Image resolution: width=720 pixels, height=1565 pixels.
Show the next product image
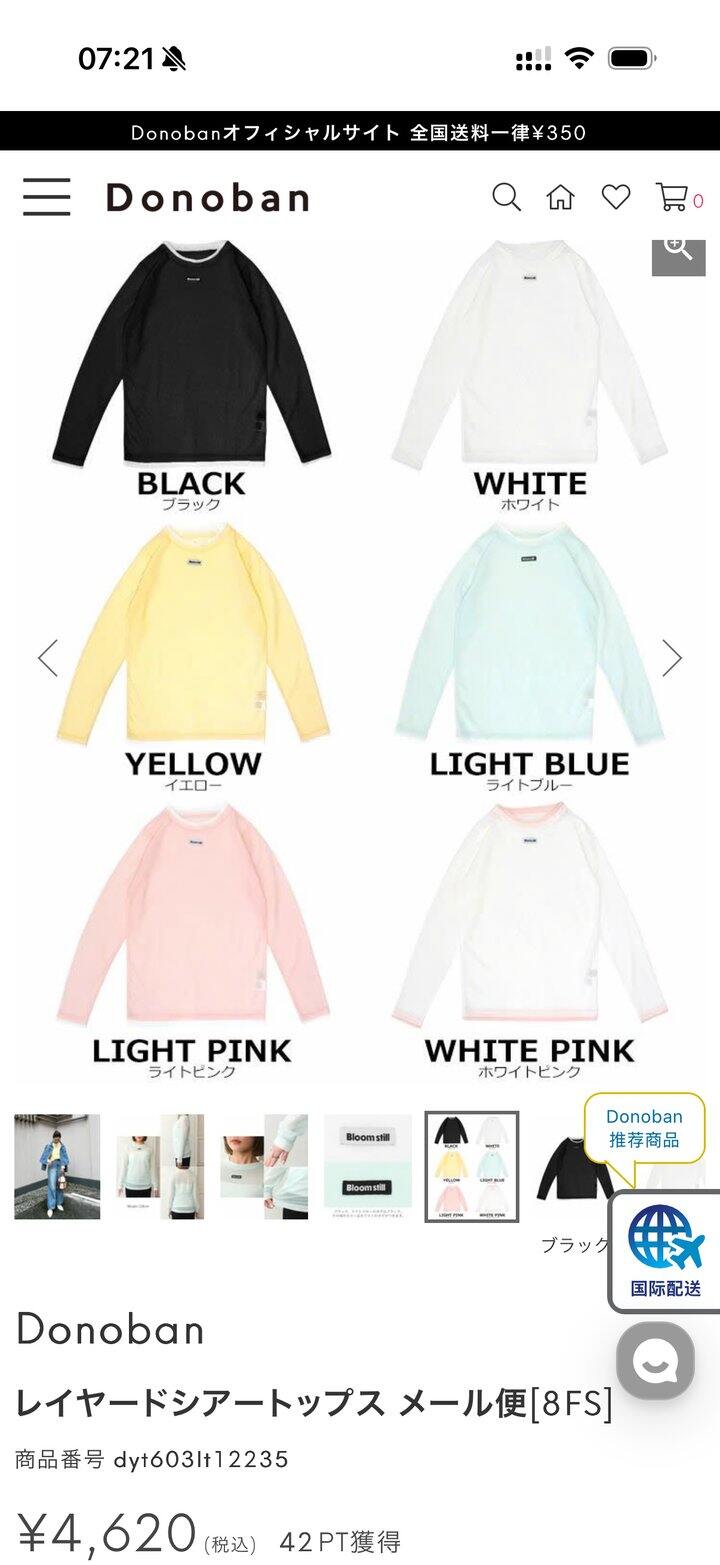672,658
